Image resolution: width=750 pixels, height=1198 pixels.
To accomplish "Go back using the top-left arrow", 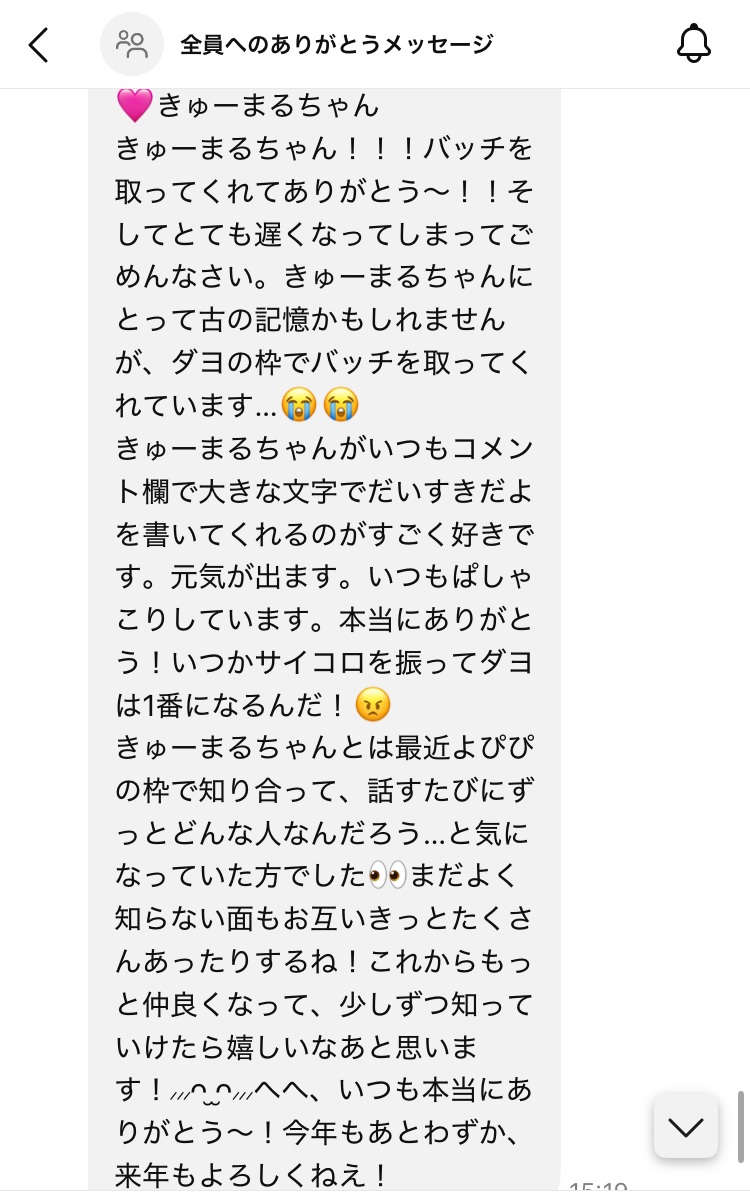I will coord(39,44).
